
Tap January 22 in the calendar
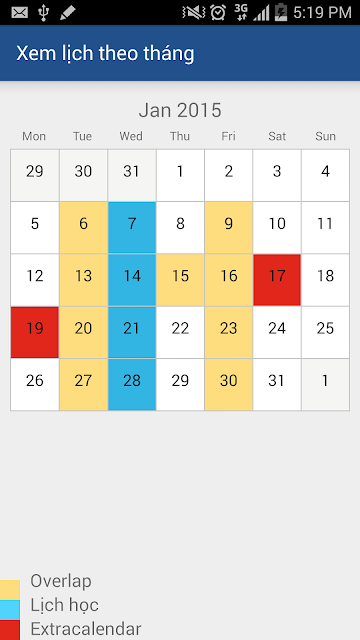[180, 332]
